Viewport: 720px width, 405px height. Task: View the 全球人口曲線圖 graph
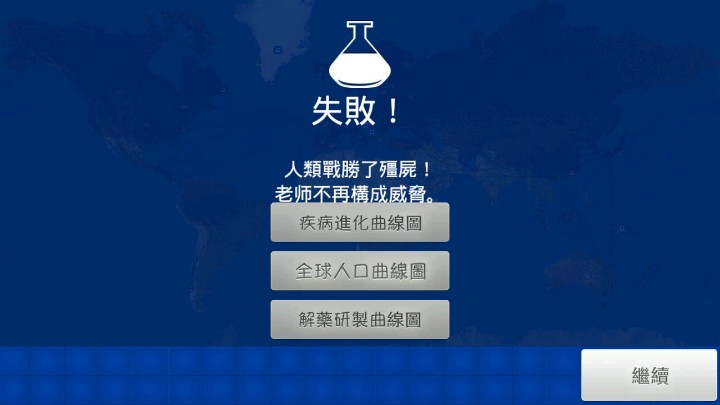pyautogui.click(x=360, y=271)
